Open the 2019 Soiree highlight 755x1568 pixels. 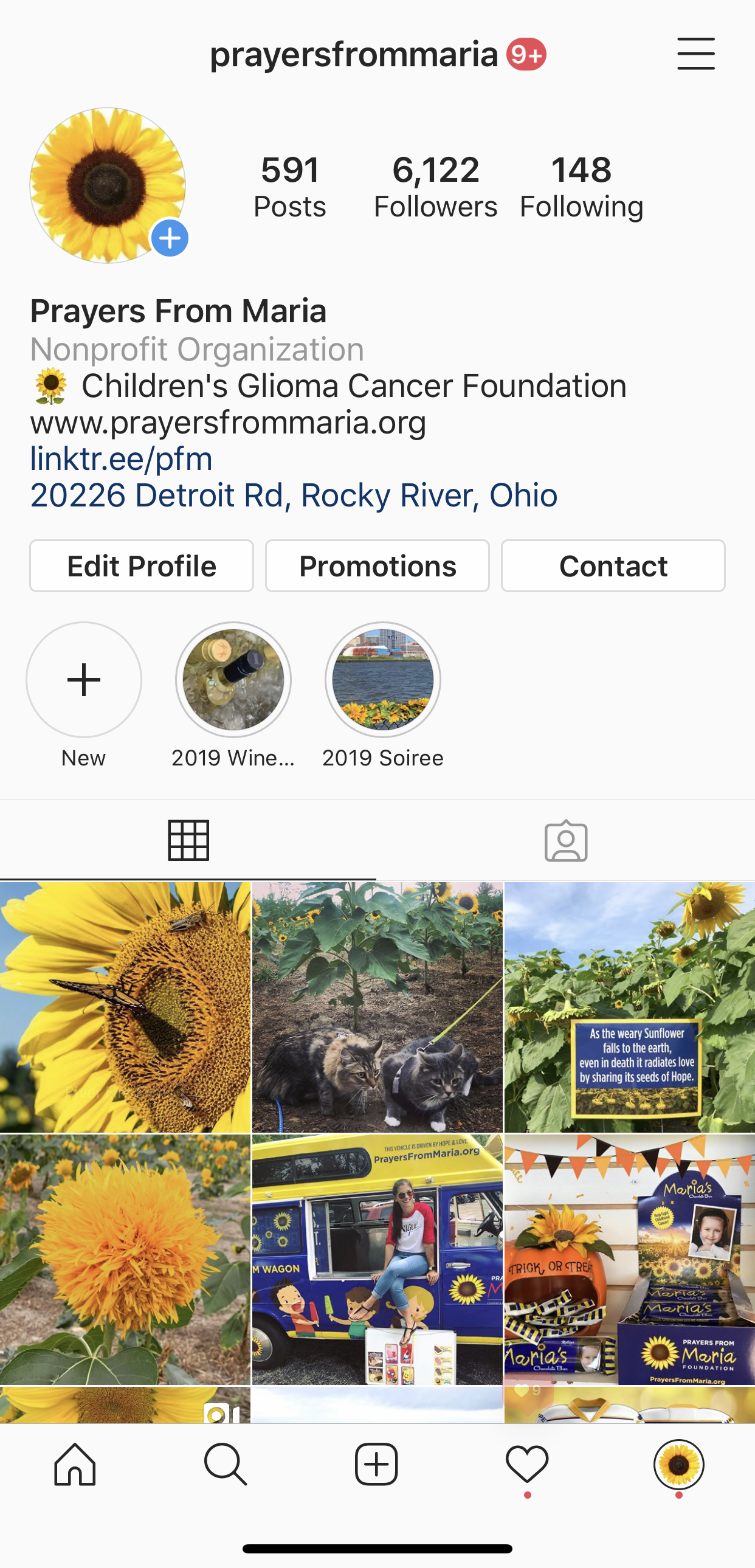tap(383, 680)
